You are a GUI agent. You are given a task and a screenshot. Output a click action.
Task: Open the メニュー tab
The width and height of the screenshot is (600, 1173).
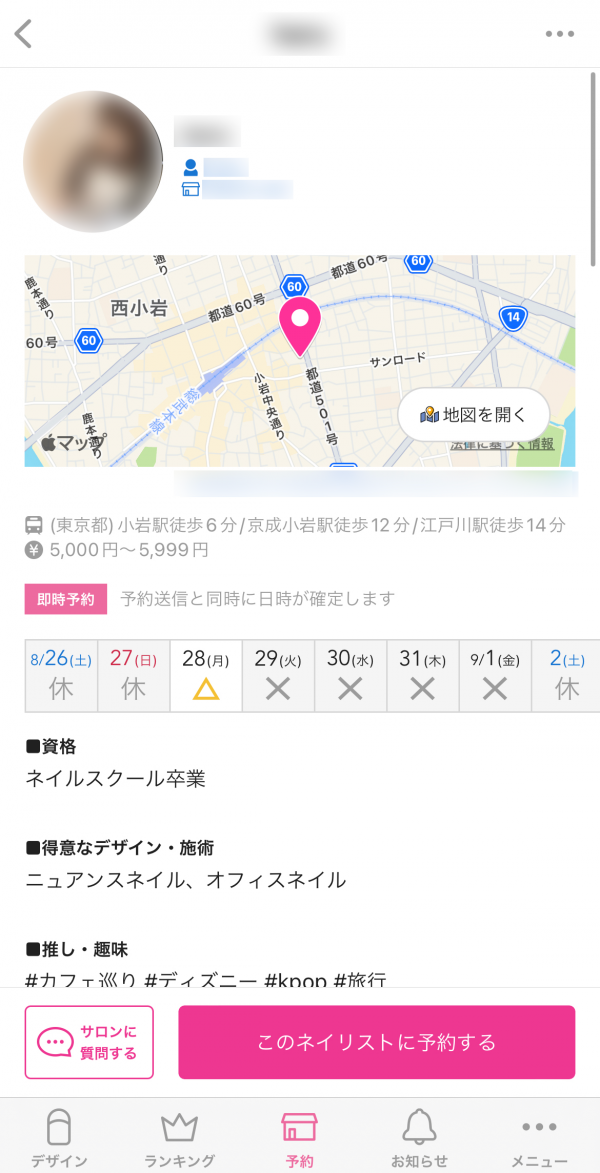point(540,1137)
